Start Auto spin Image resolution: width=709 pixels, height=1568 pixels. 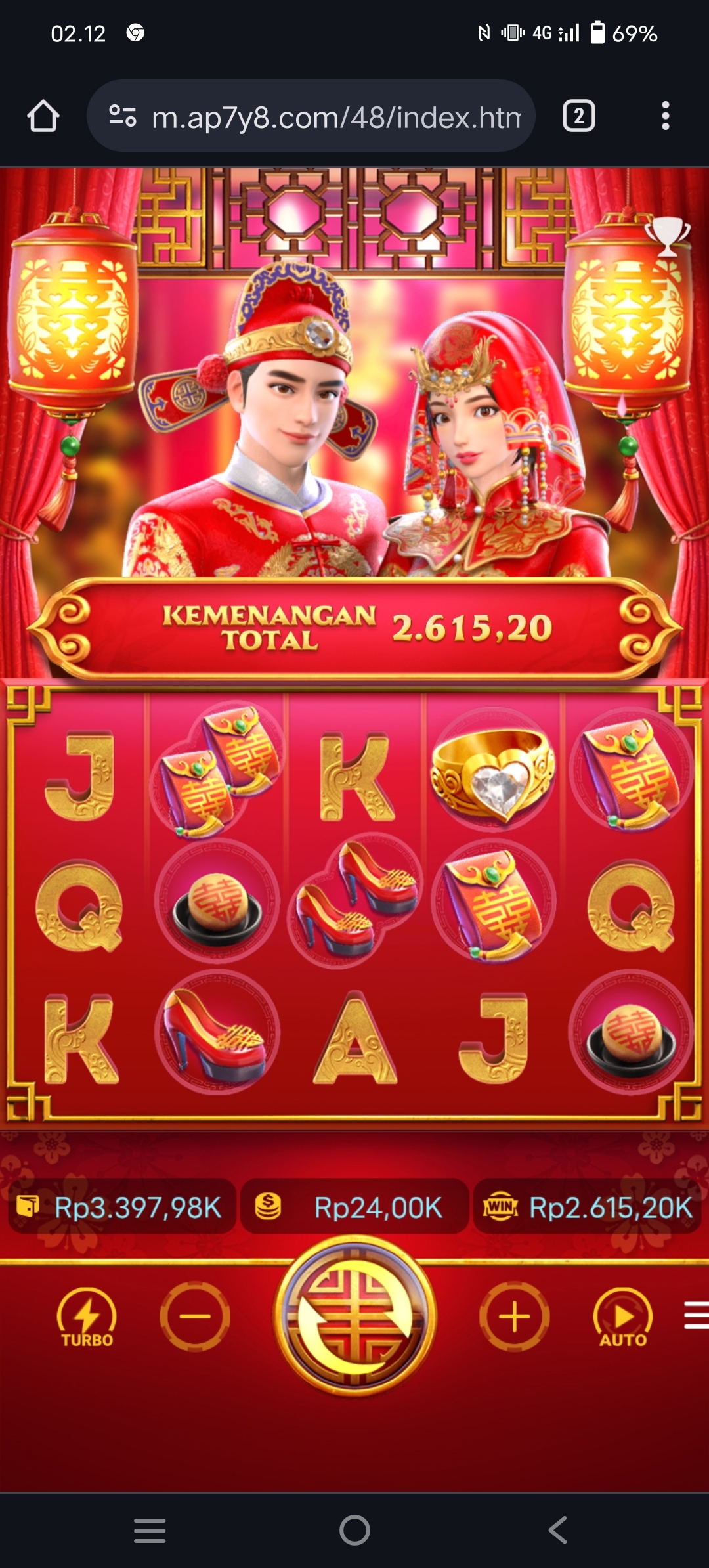click(x=622, y=1317)
